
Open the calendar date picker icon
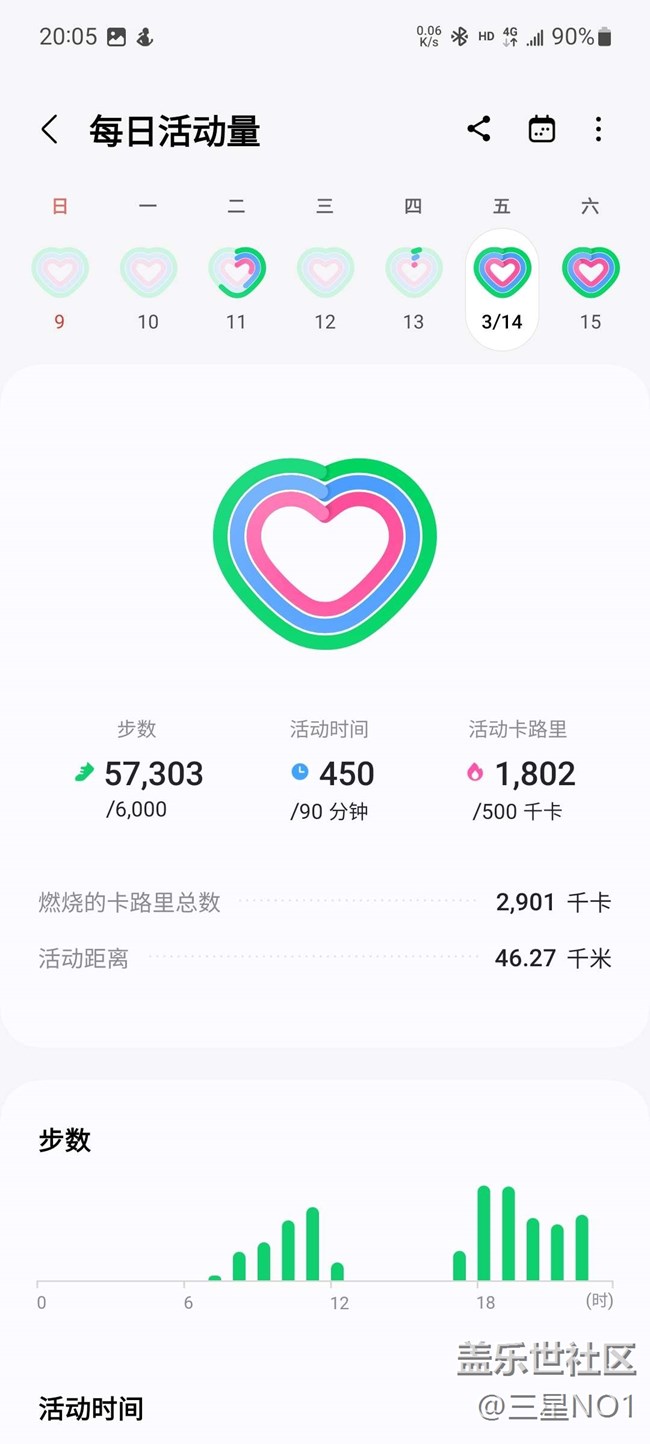pyautogui.click(x=542, y=129)
